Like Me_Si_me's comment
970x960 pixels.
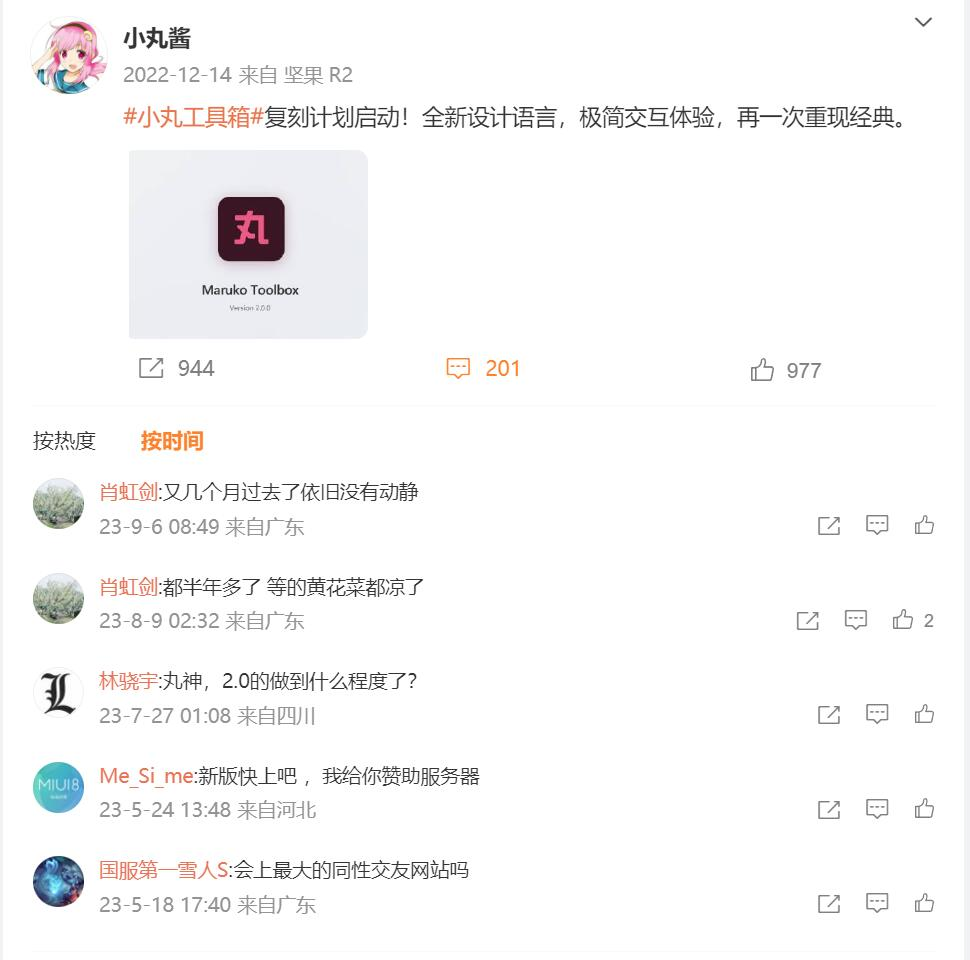click(x=924, y=808)
